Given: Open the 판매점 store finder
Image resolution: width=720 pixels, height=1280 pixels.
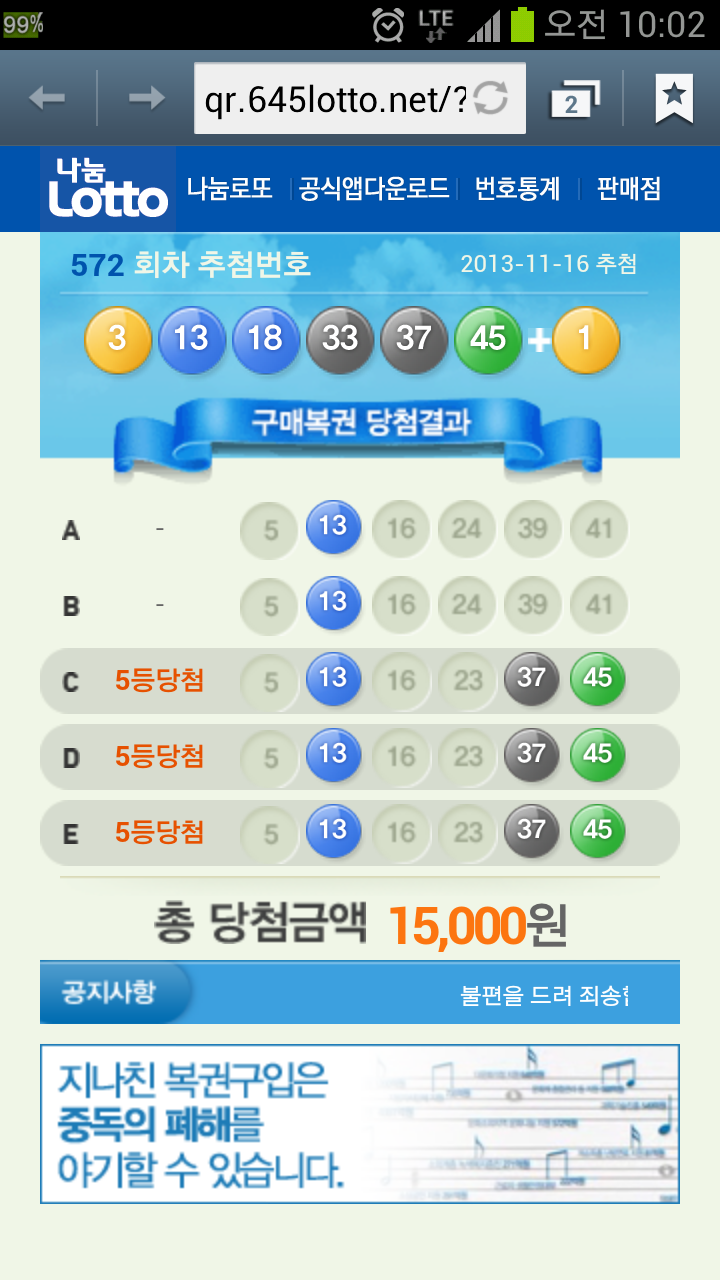Looking at the screenshot, I should click(629, 189).
